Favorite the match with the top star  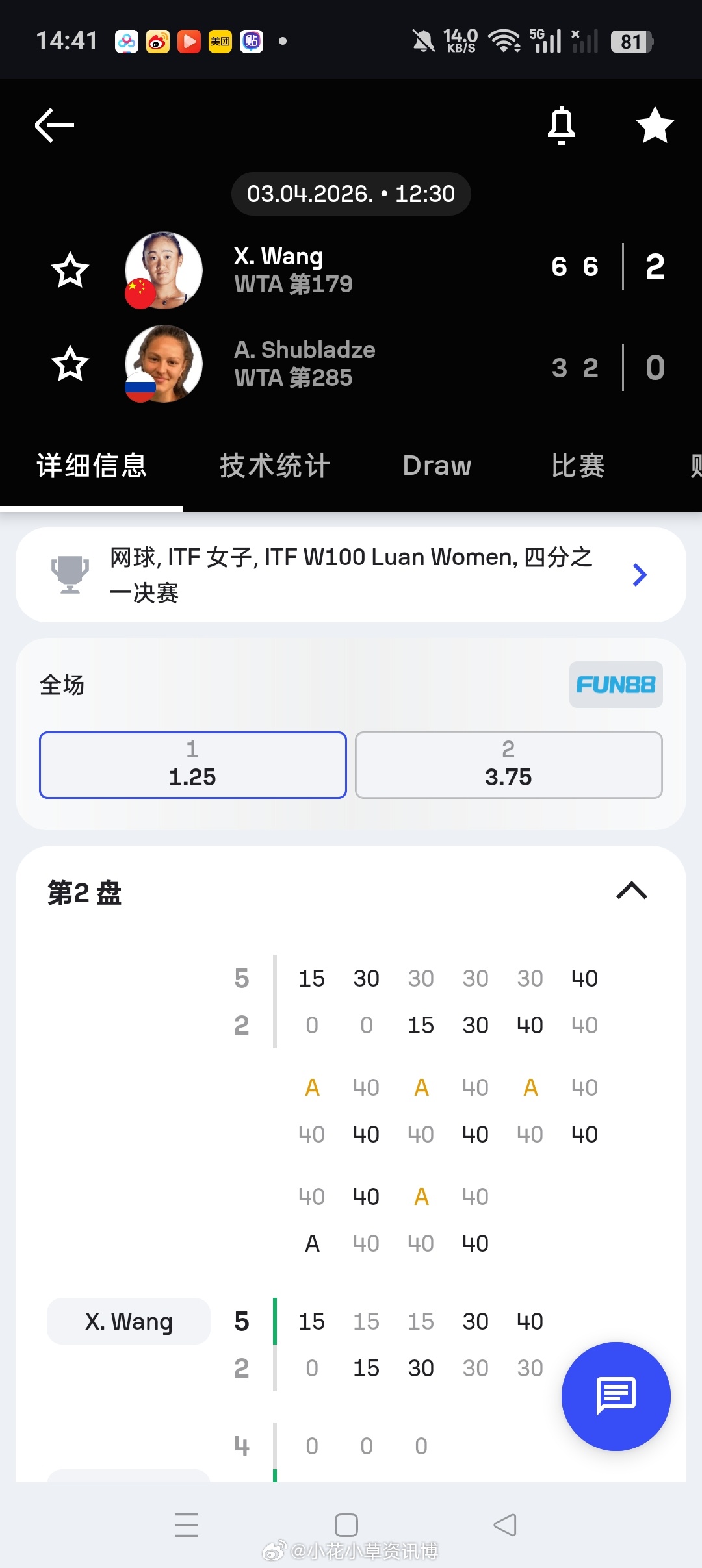(654, 125)
